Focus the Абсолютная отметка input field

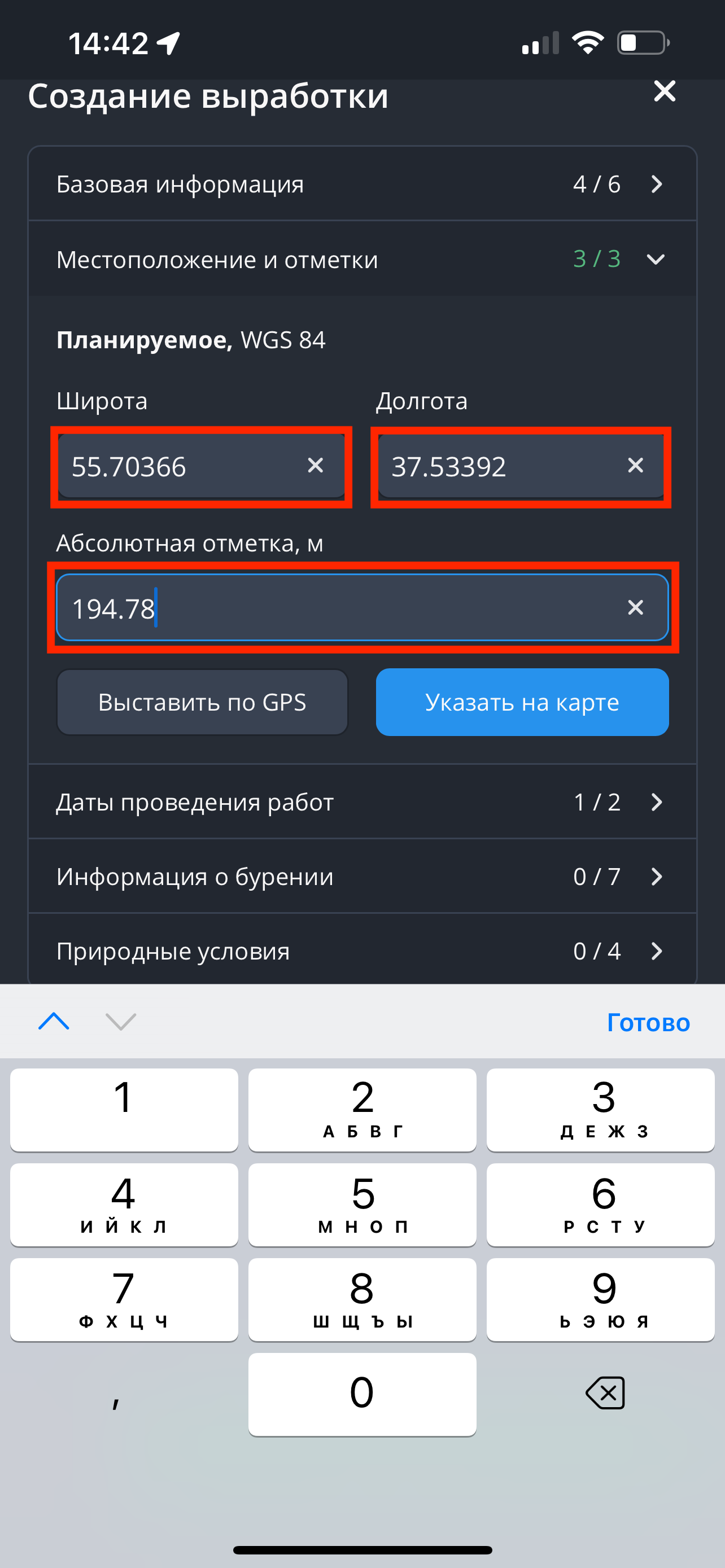click(x=341, y=608)
